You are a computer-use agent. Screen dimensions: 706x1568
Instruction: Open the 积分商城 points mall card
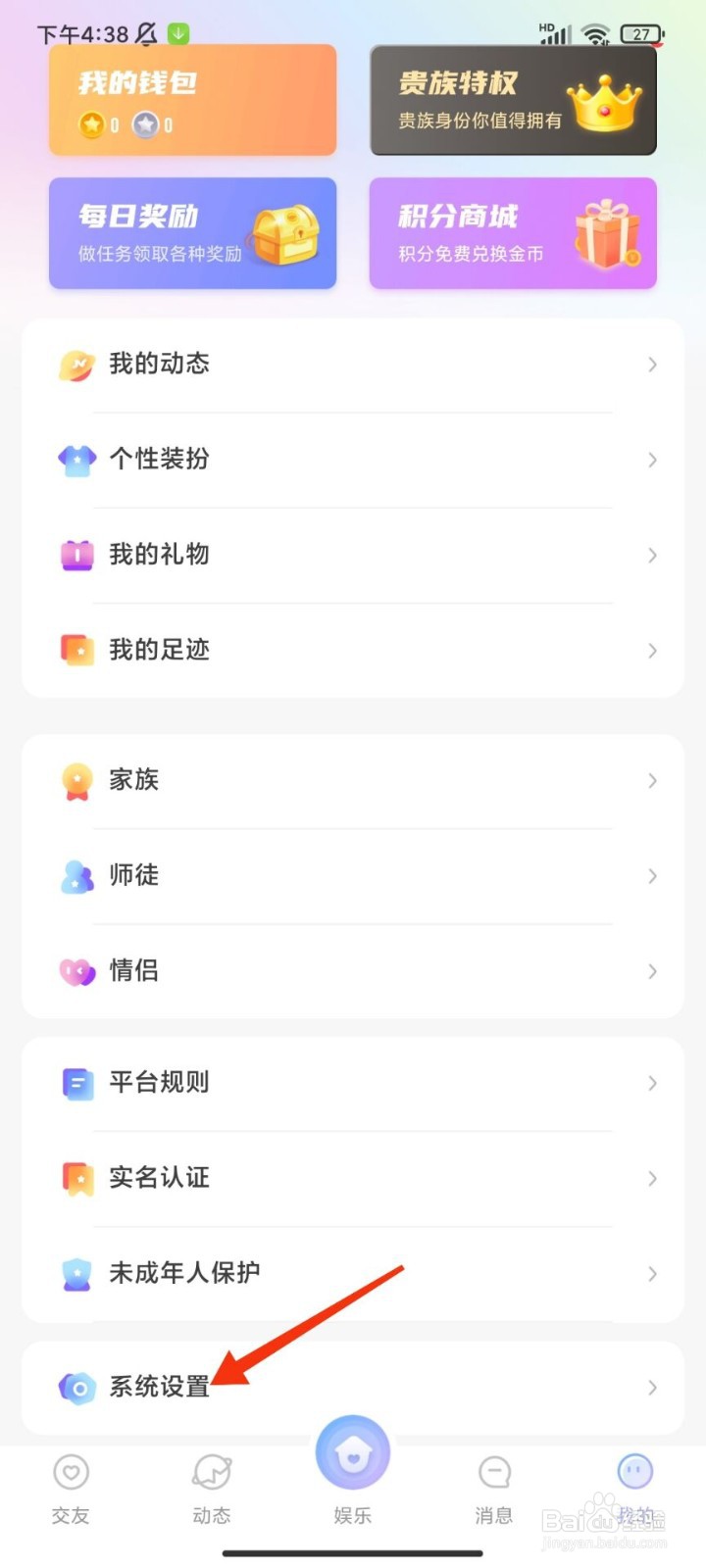click(513, 233)
